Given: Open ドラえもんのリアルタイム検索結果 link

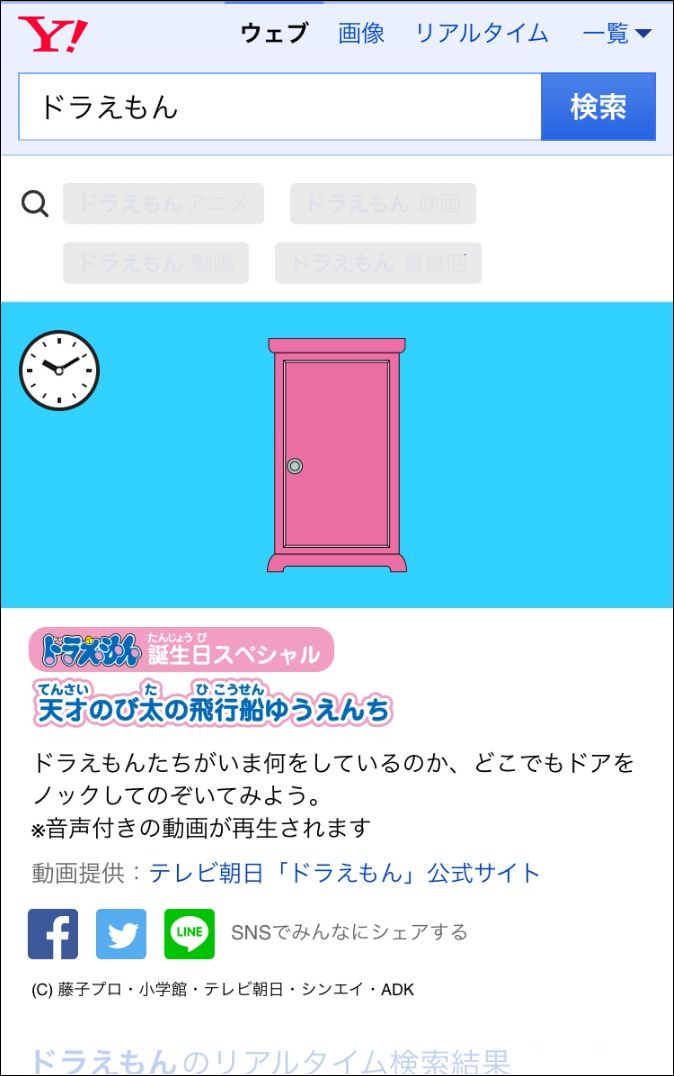Looking at the screenshot, I should pyautogui.click(x=270, y=1061).
